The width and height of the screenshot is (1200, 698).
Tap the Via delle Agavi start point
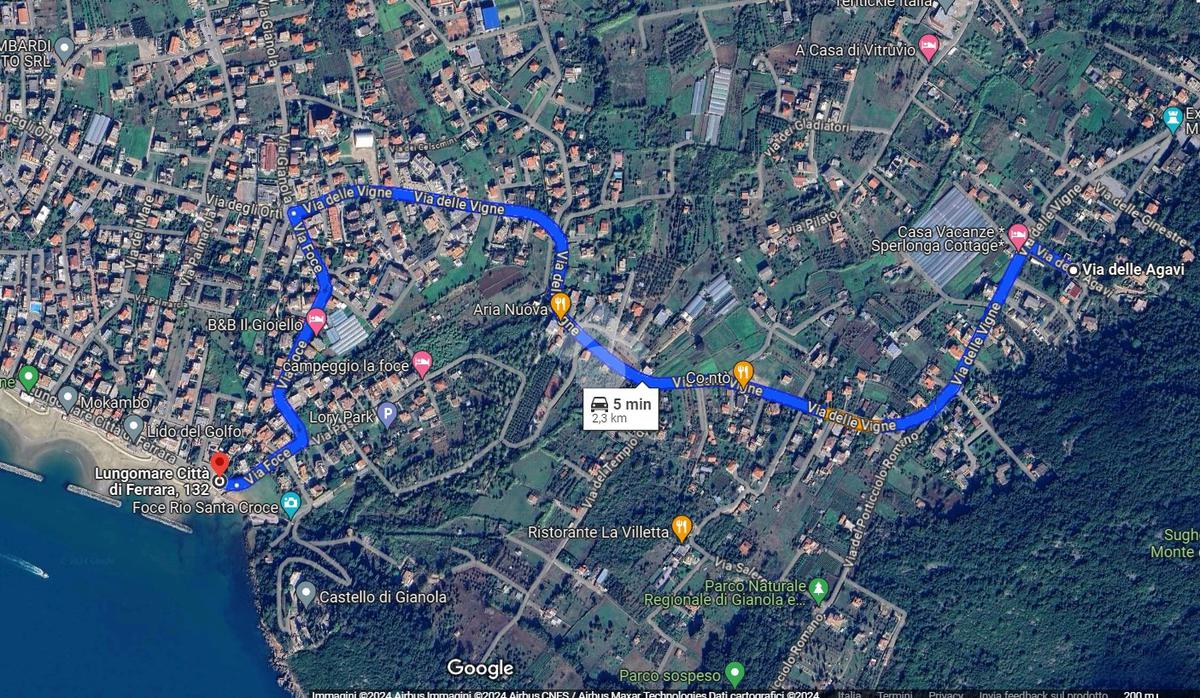coord(1073,270)
